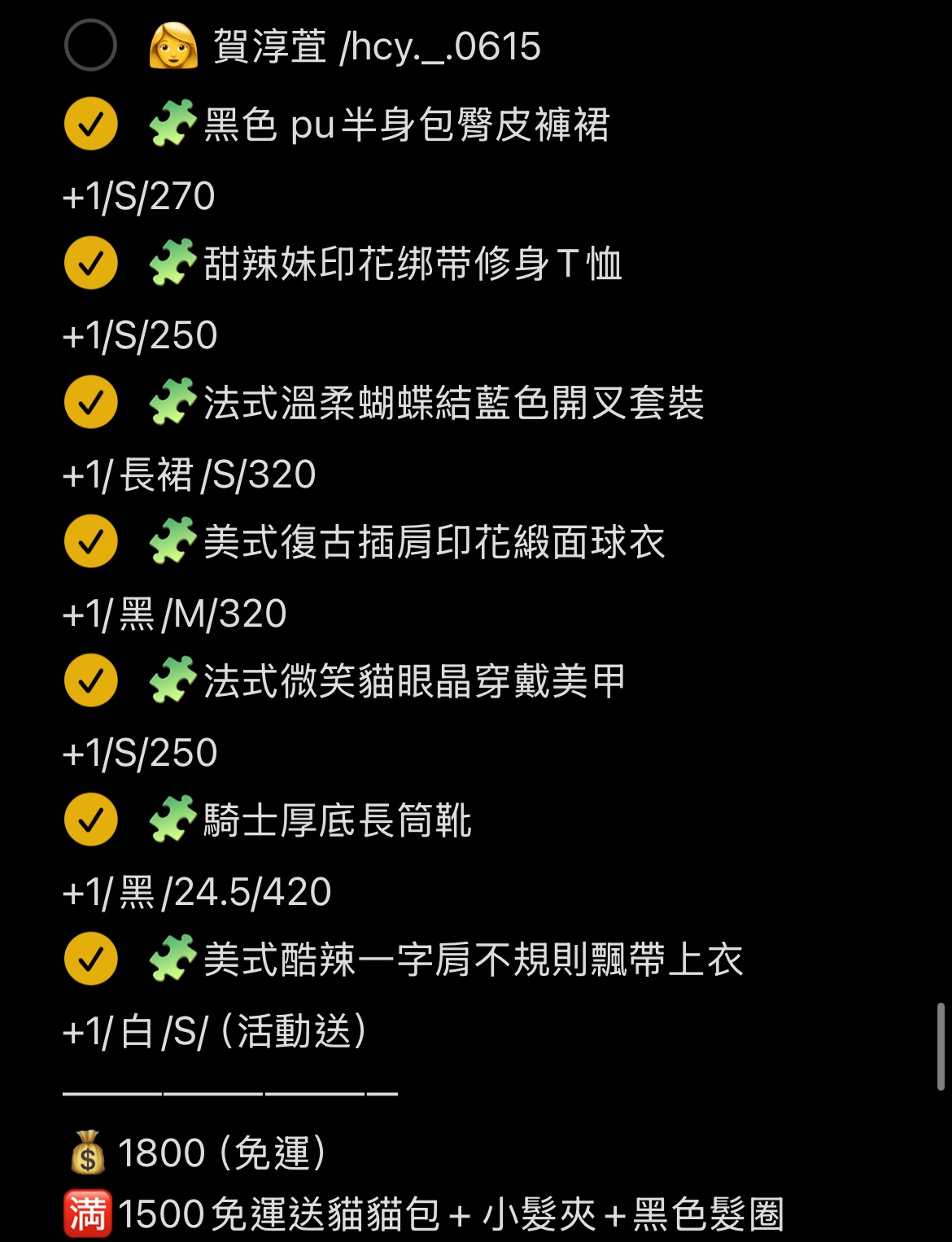Uncheck 法式微笑貓眼晶穿戴美甲 item

(90, 681)
